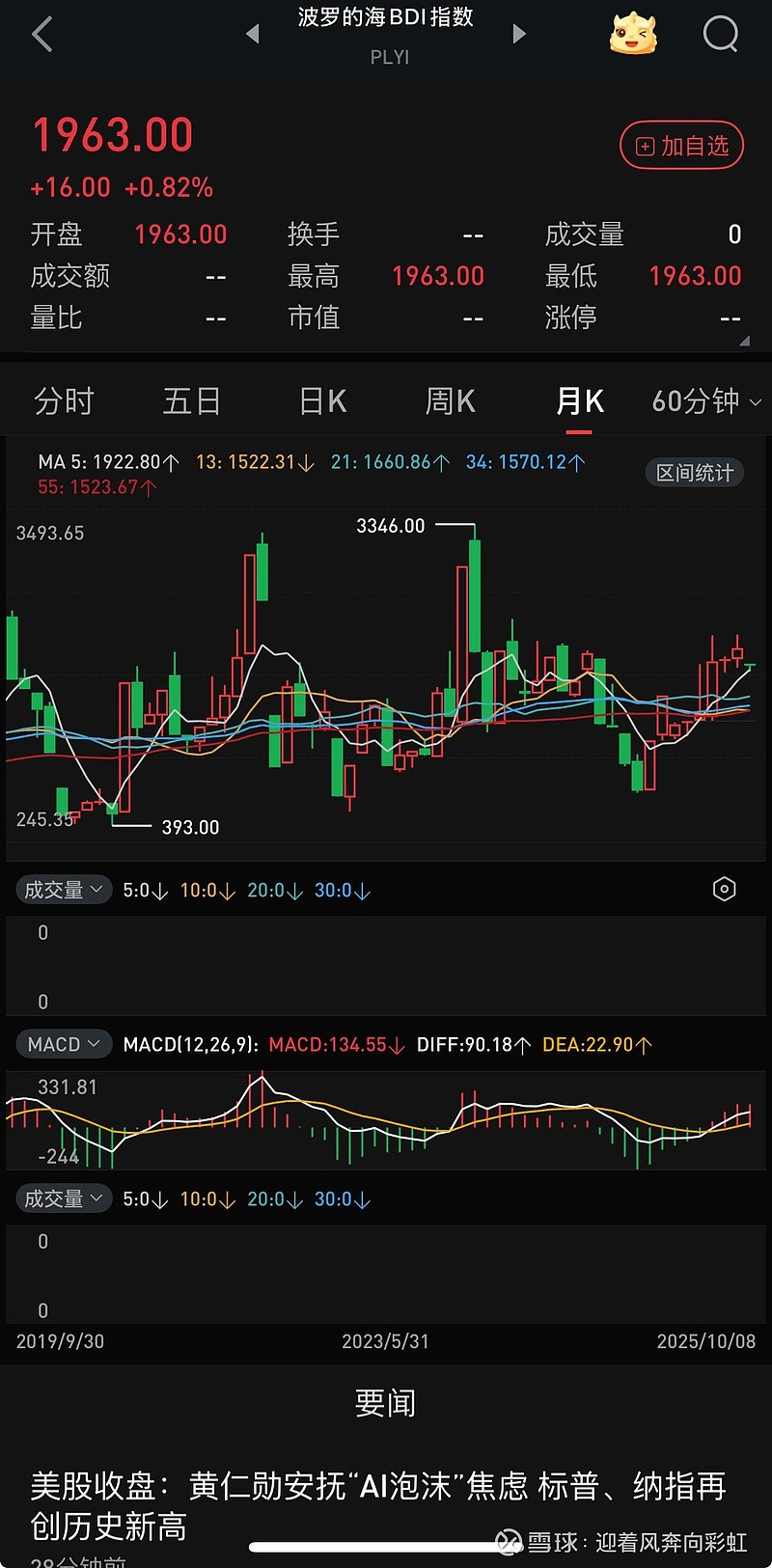
Task: Switch to the 周K chart tab
Action: point(451,401)
